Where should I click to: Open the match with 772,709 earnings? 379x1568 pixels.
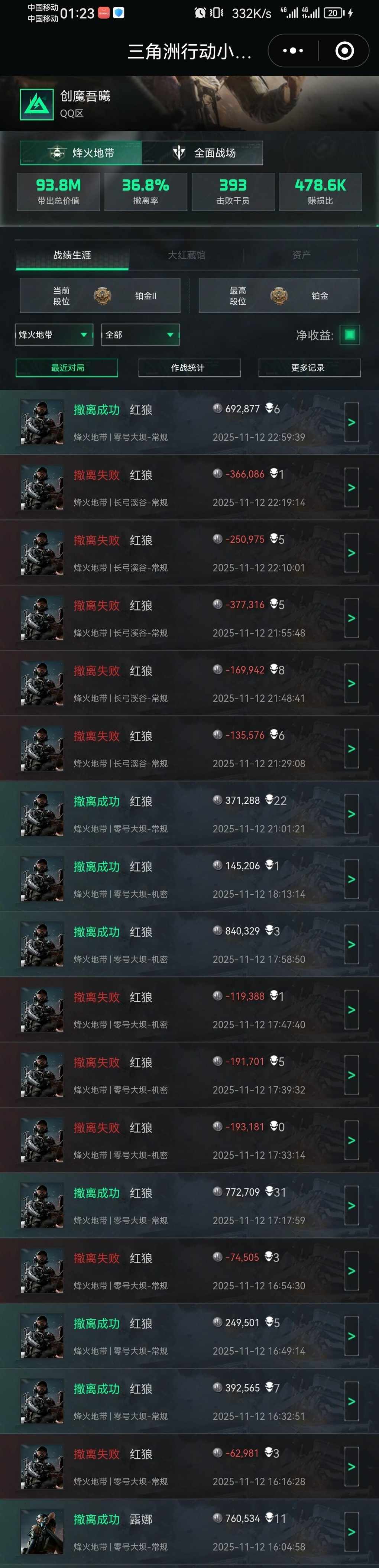tap(351, 1205)
